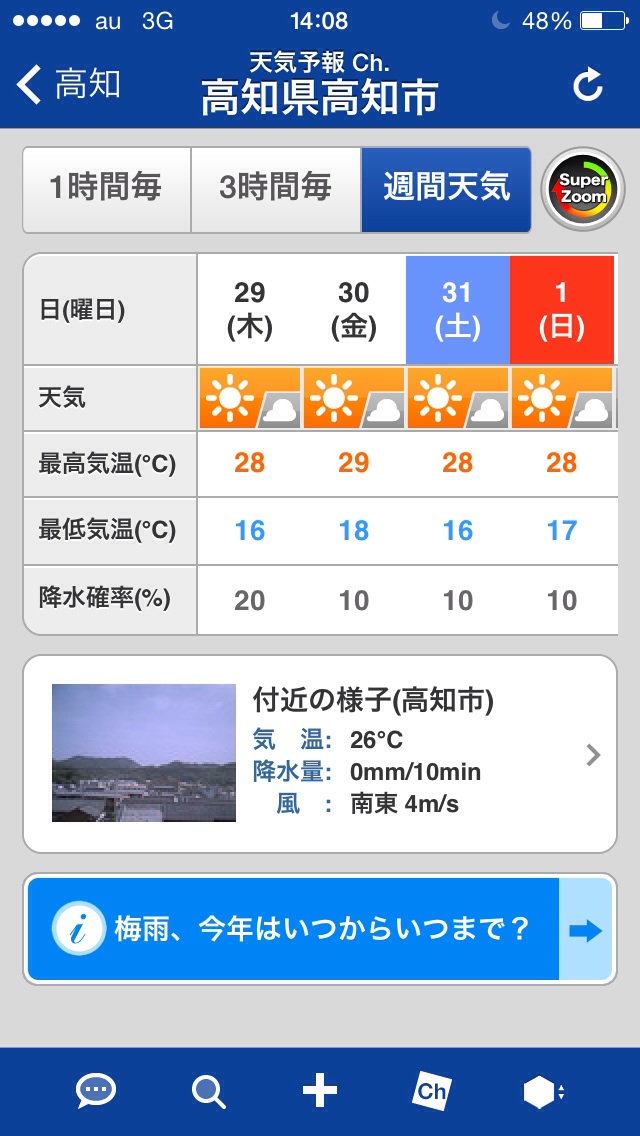
Task: Open the 付近の様子(高知市) card
Action: pos(319,754)
